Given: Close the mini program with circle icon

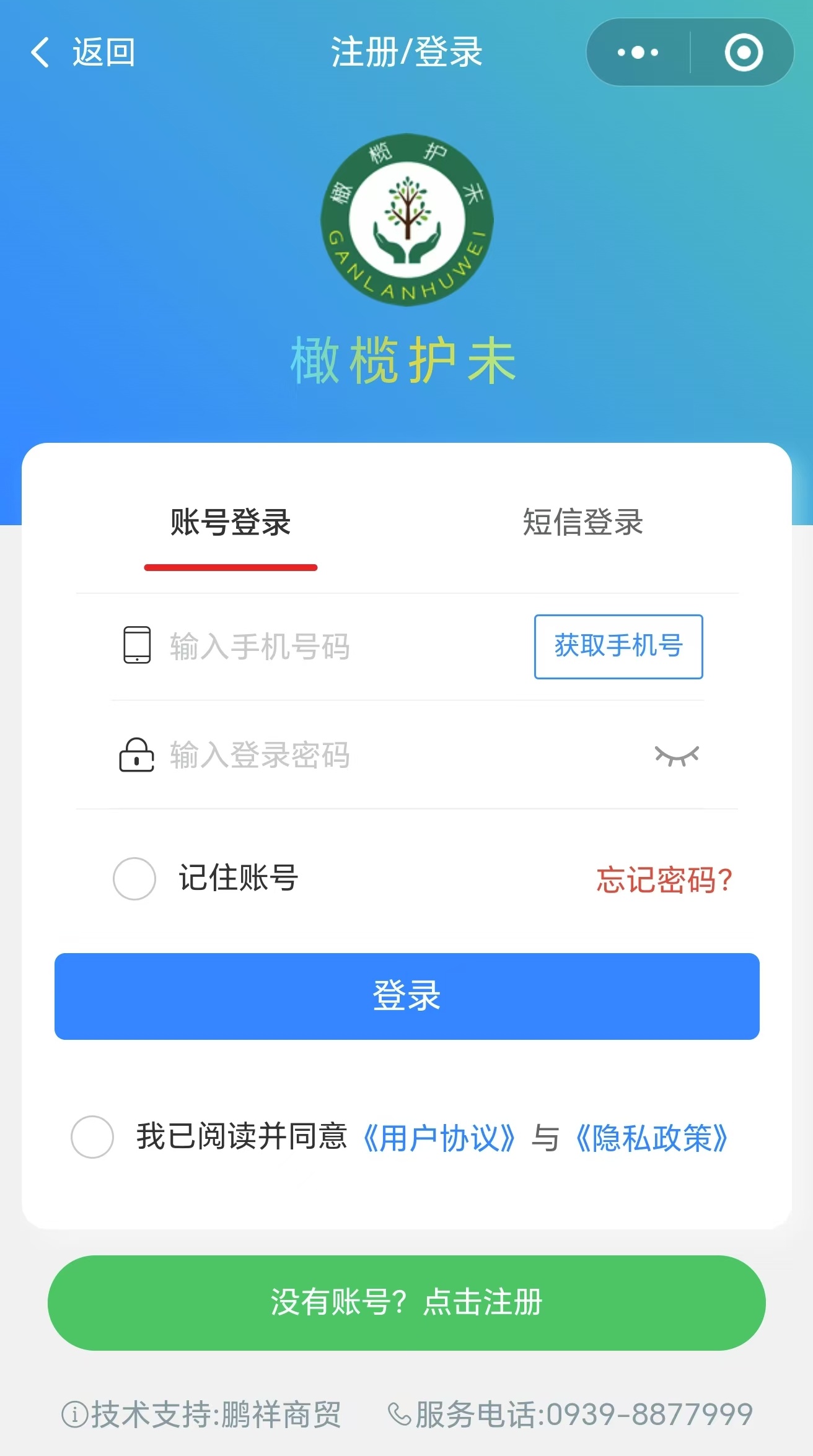Looking at the screenshot, I should pyautogui.click(x=743, y=52).
